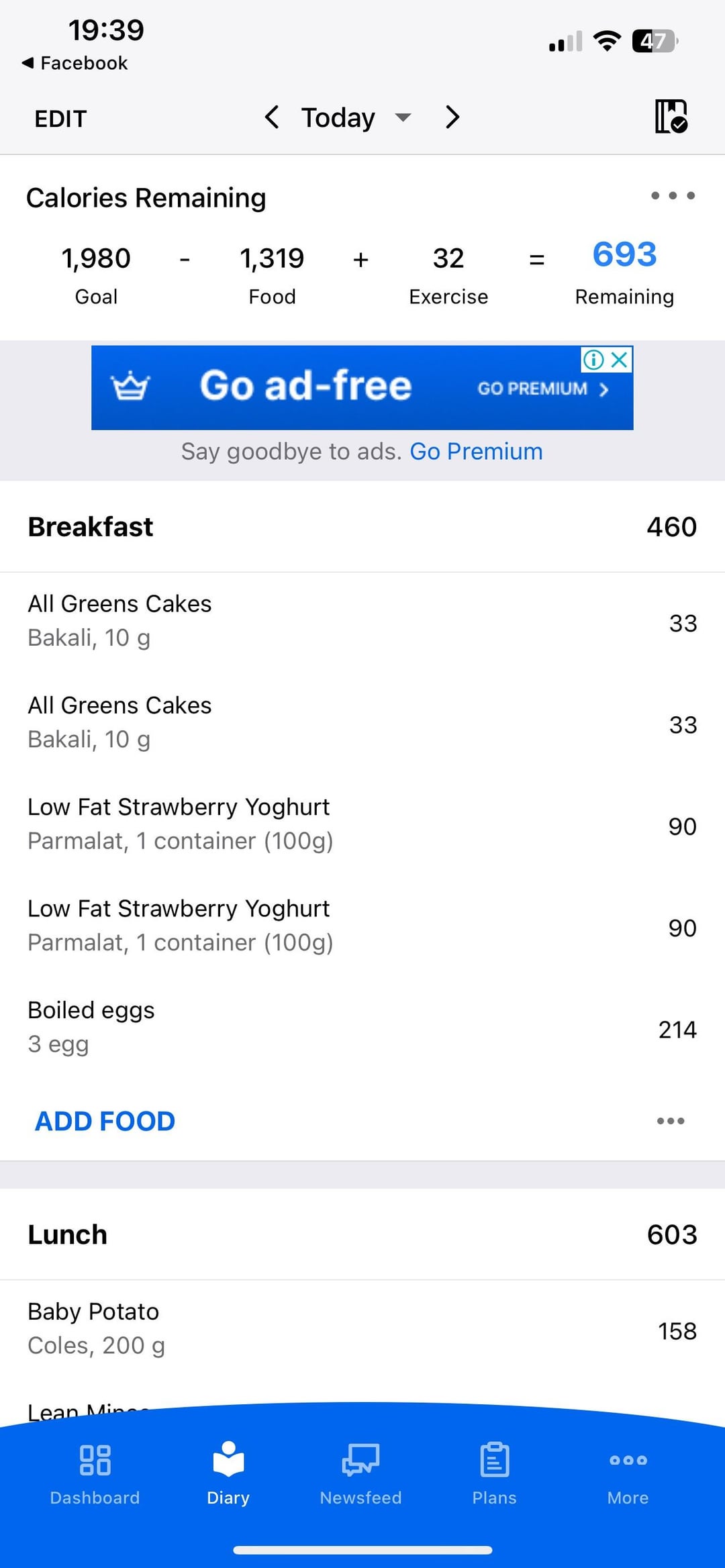This screenshot has width=725, height=1568.
Task: Open the Boiled eggs entry
Action: pyautogui.click(x=361, y=1027)
